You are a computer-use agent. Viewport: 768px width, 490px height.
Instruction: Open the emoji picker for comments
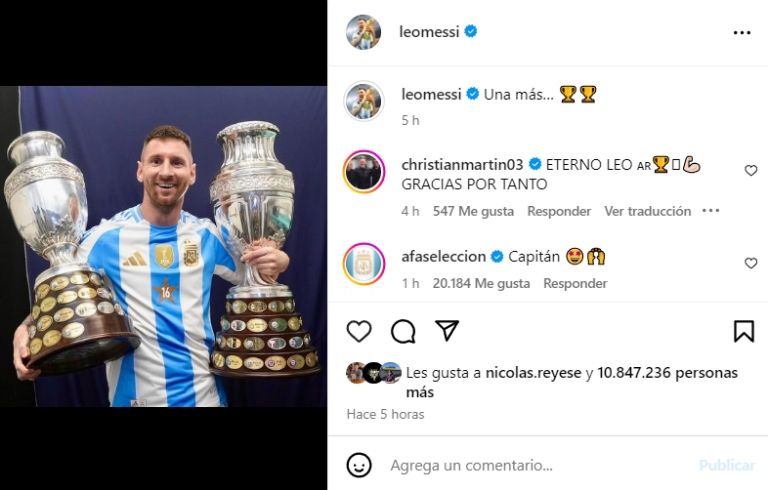[359, 465]
